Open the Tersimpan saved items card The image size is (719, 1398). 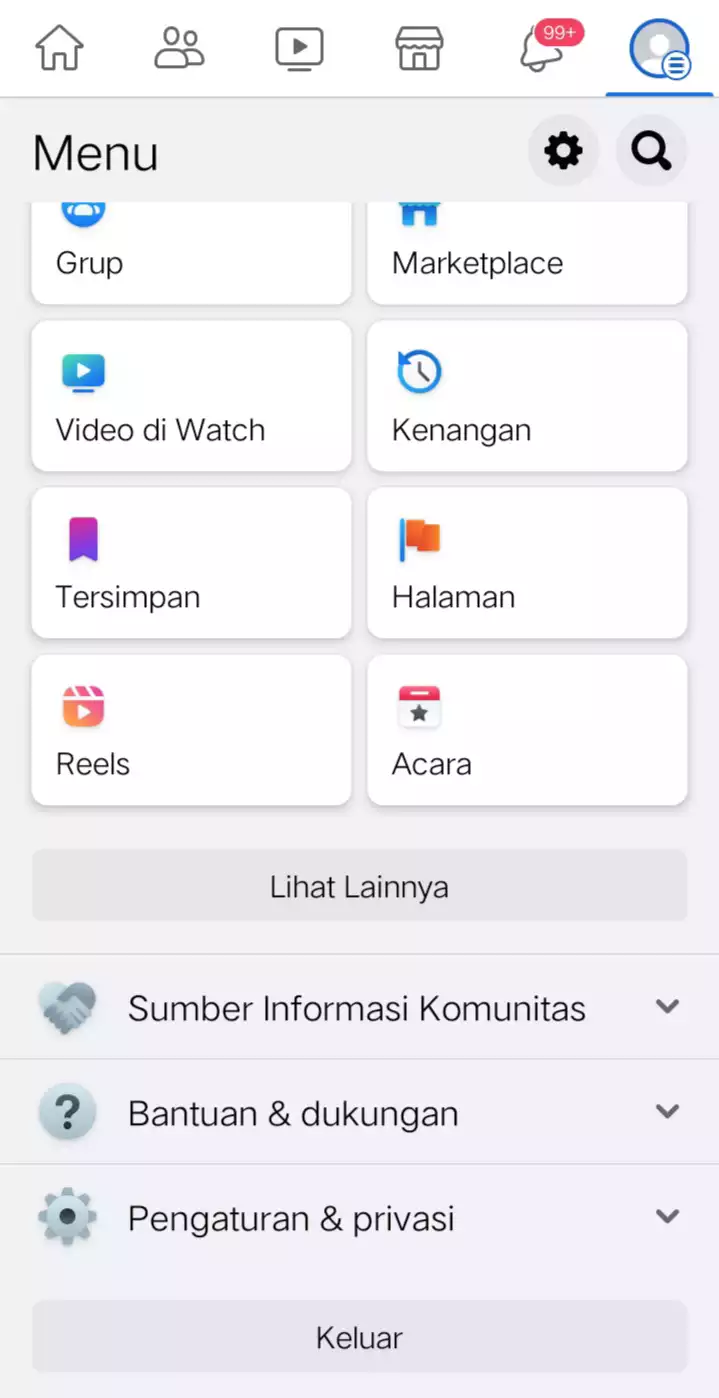(191, 563)
